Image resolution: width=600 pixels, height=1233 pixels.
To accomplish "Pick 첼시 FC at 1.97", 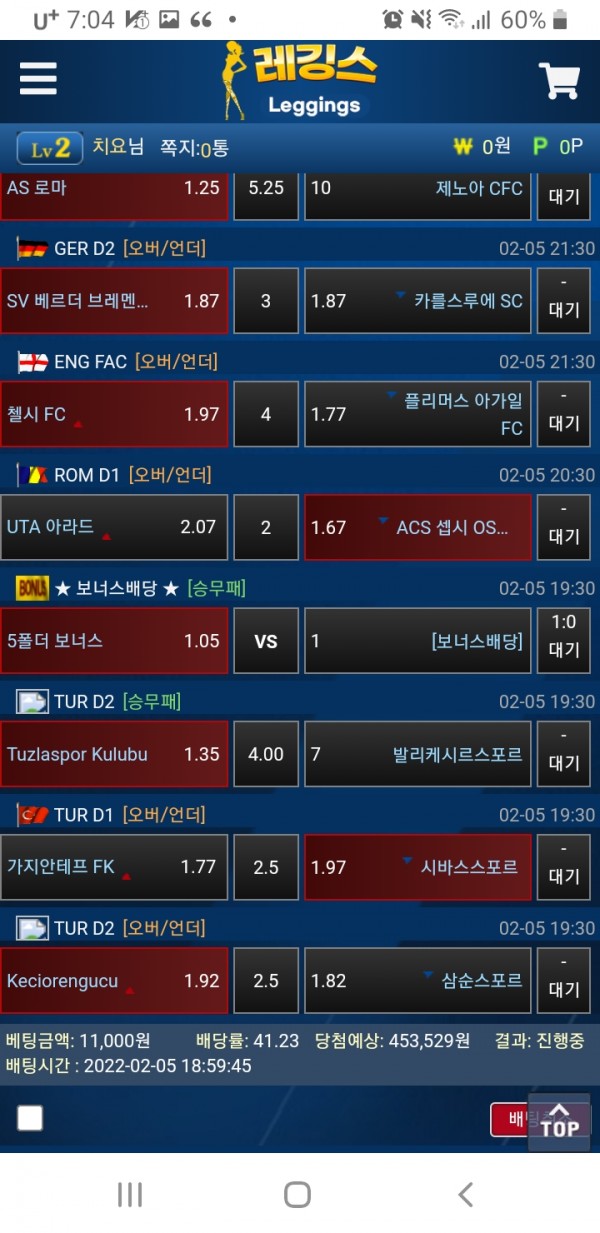I will point(114,414).
